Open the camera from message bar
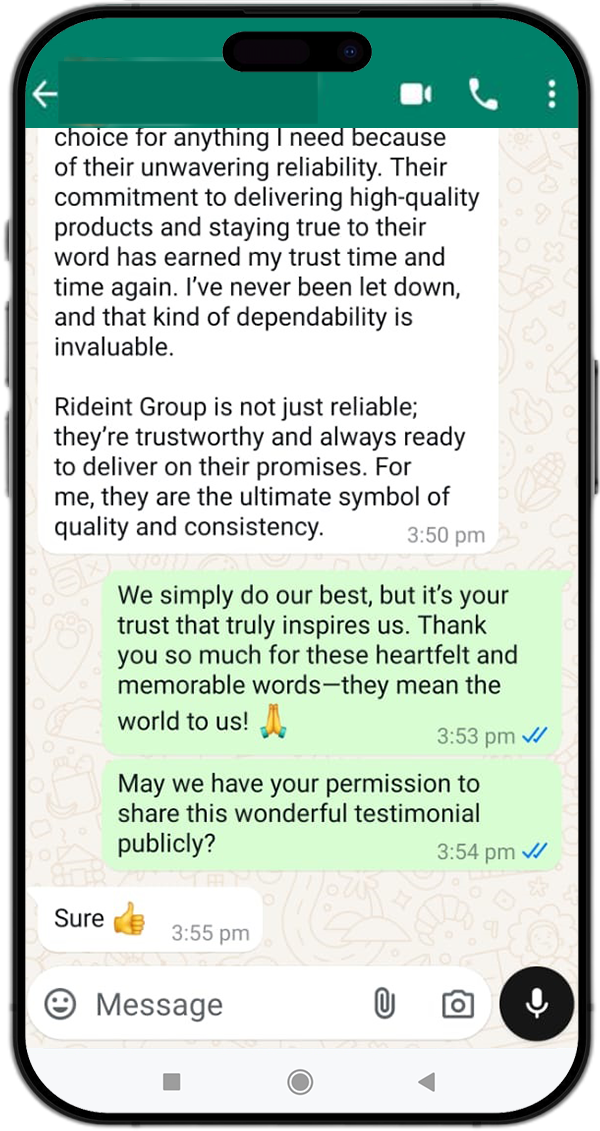Screen dimensions: 600x1131 pyautogui.click(x=457, y=1004)
